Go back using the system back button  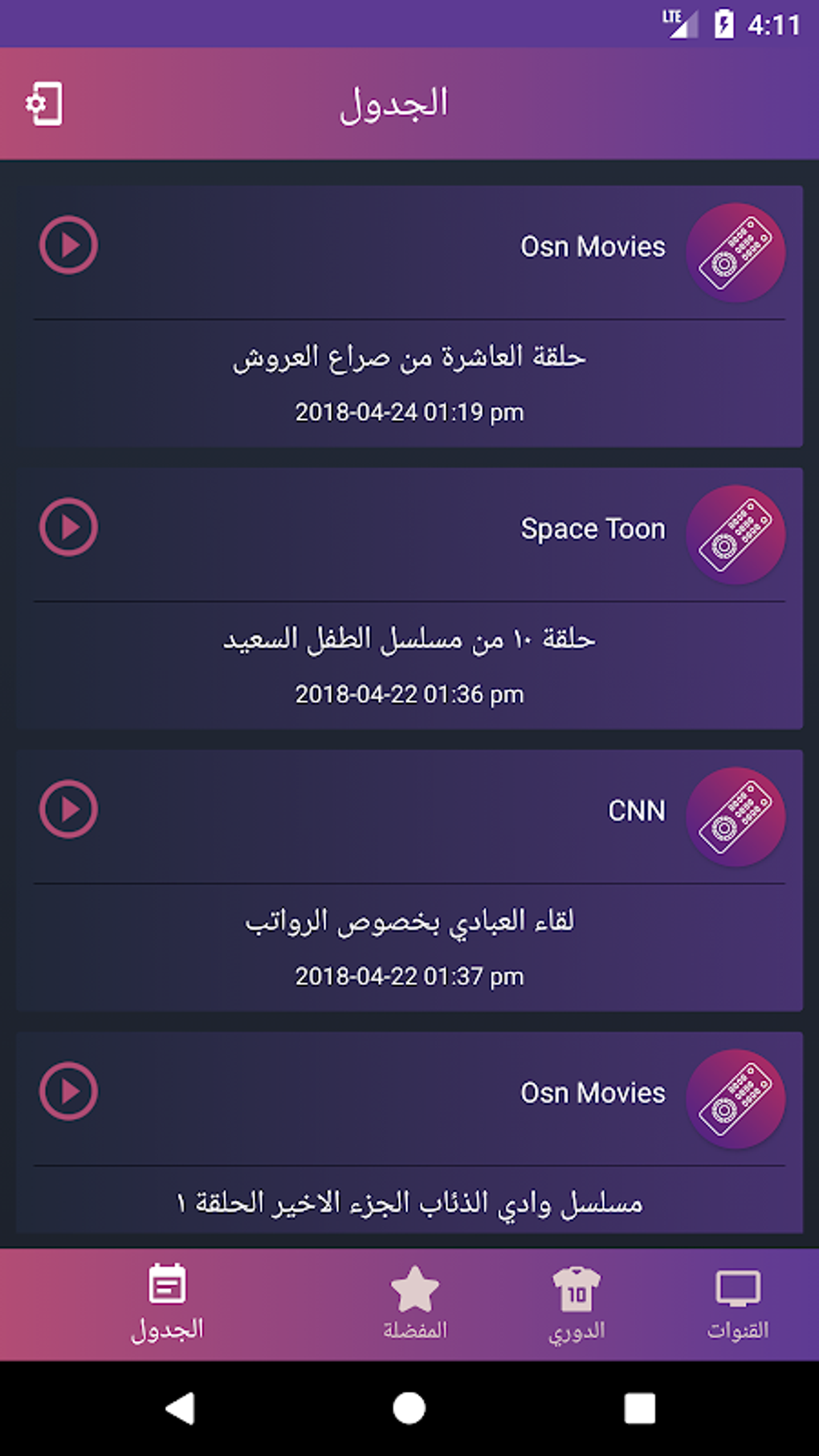point(180,1408)
